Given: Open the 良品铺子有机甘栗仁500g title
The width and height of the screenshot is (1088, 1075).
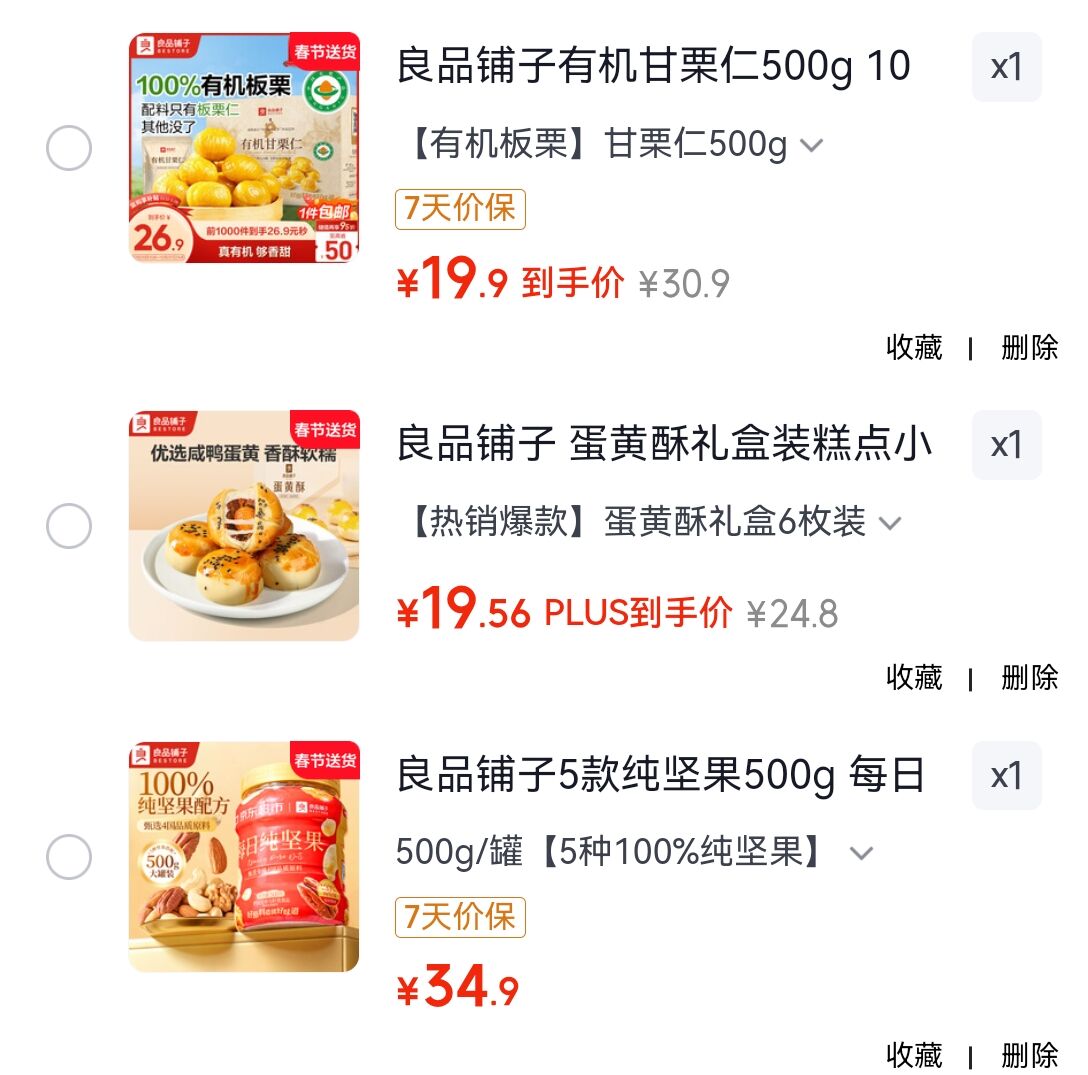Looking at the screenshot, I should coord(654,67).
